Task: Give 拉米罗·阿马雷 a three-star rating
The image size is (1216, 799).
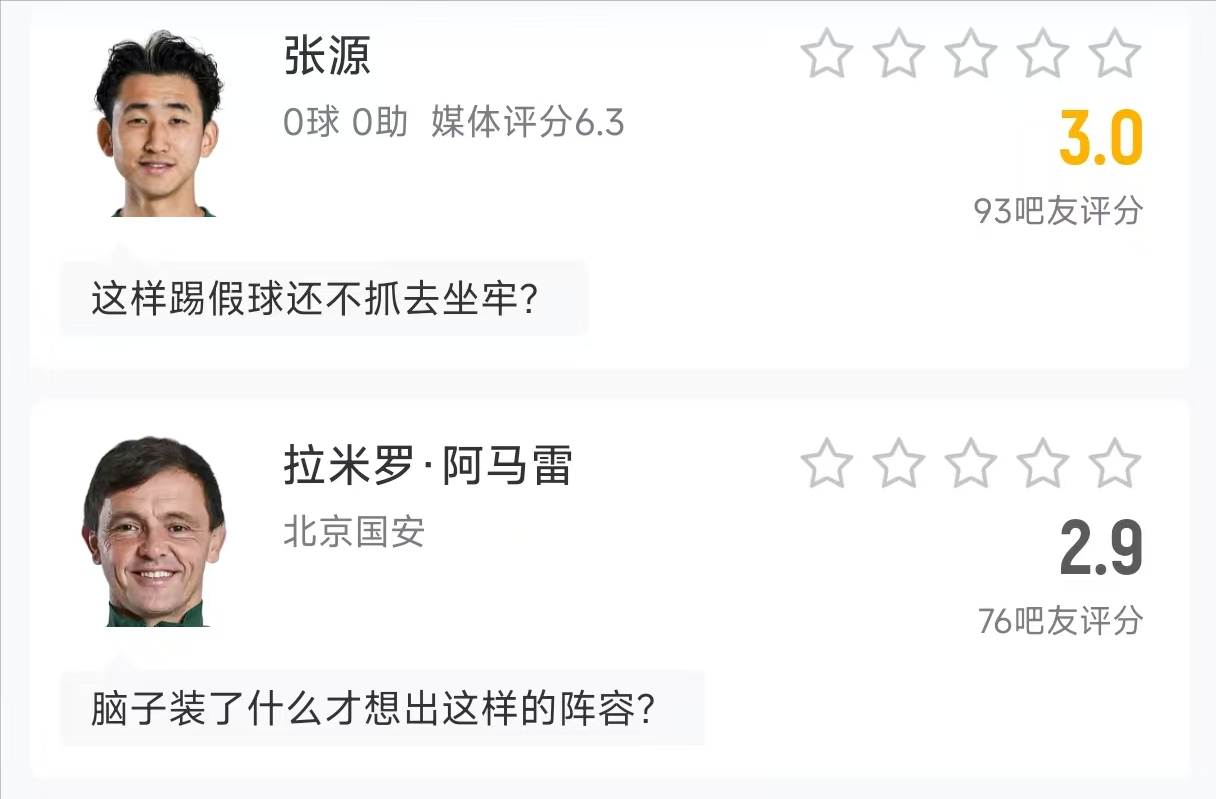Action: click(970, 463)
